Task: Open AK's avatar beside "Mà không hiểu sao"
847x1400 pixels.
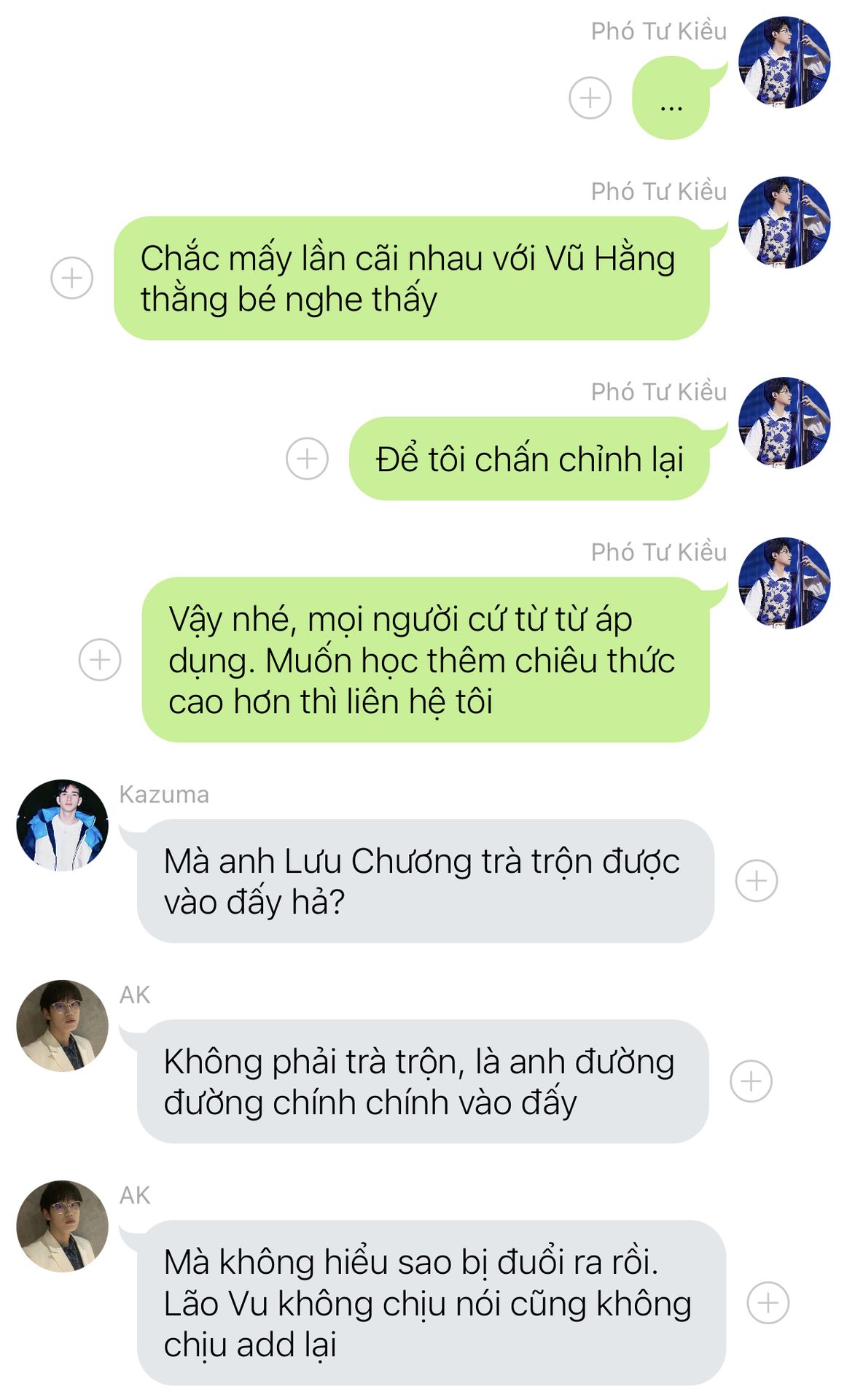Action: coord(63,1226)
